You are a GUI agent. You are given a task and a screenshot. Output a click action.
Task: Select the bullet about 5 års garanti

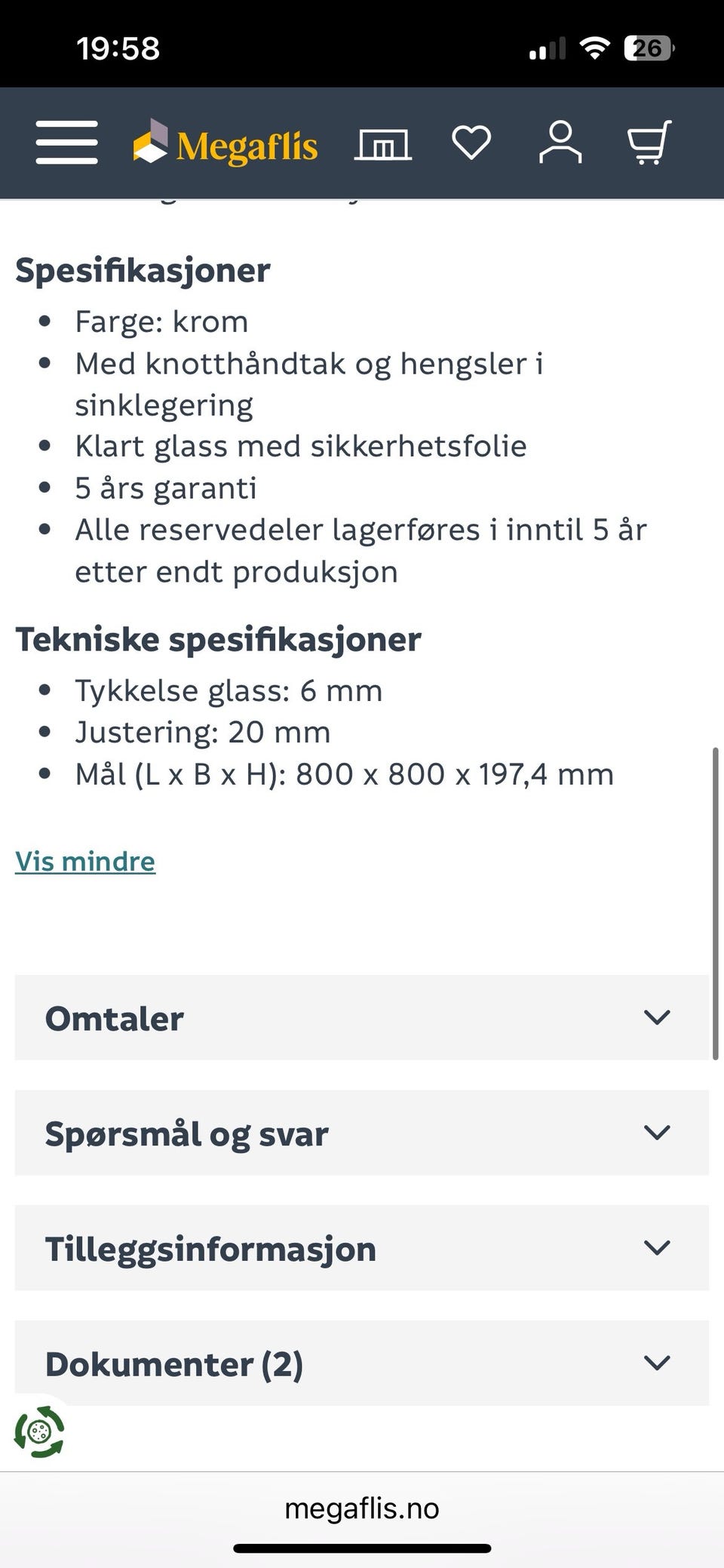[165, 487]
